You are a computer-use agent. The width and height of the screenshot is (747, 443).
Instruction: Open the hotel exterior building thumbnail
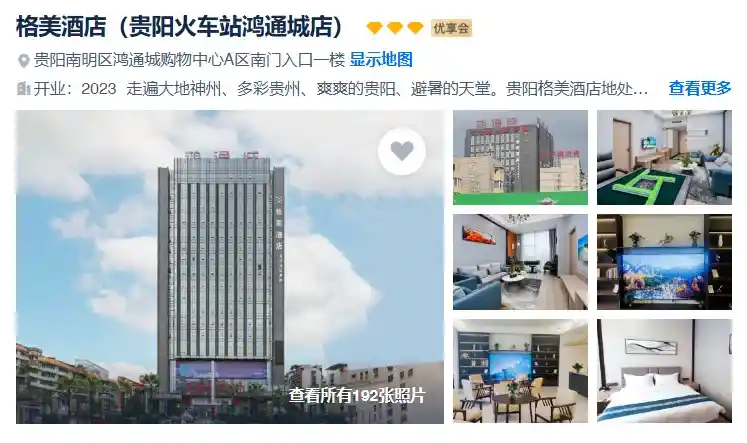[x=520, y=158]
